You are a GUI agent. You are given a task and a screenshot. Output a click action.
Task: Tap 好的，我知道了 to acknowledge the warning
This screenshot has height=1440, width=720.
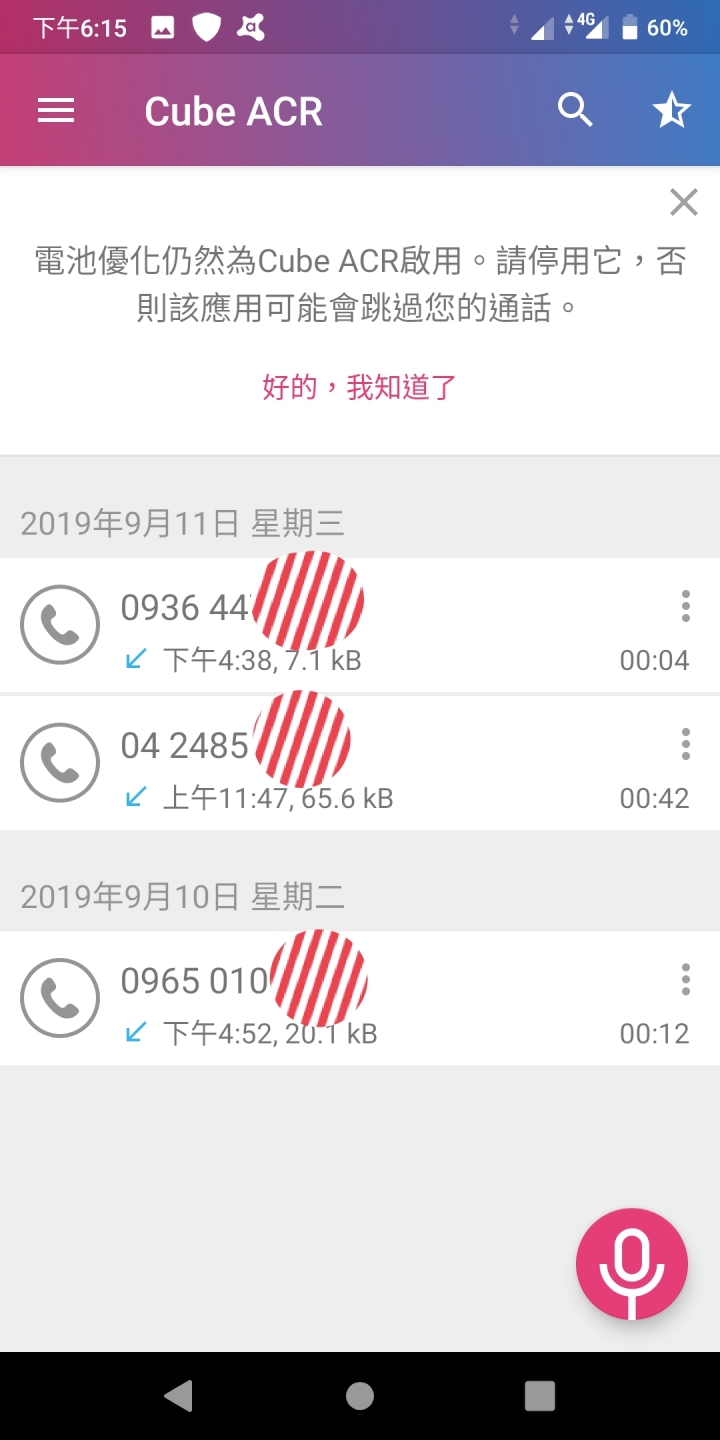(x=360, y=388)
